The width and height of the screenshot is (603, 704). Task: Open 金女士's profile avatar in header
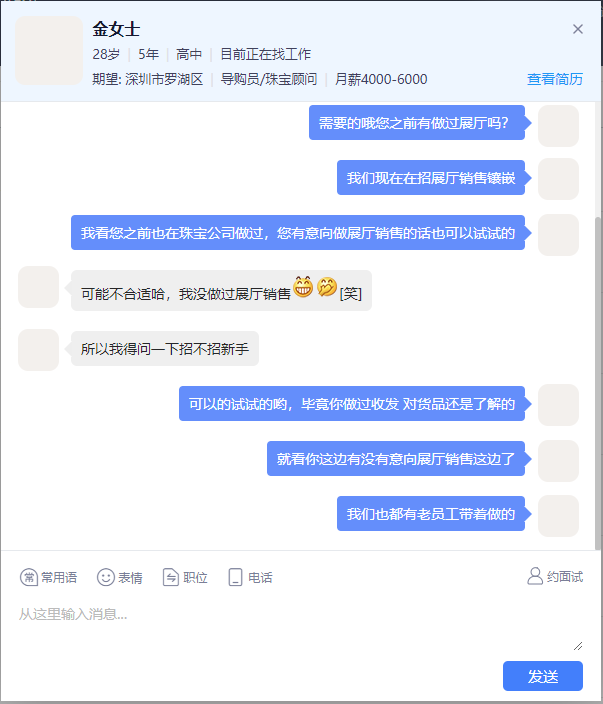pos(50,50)
